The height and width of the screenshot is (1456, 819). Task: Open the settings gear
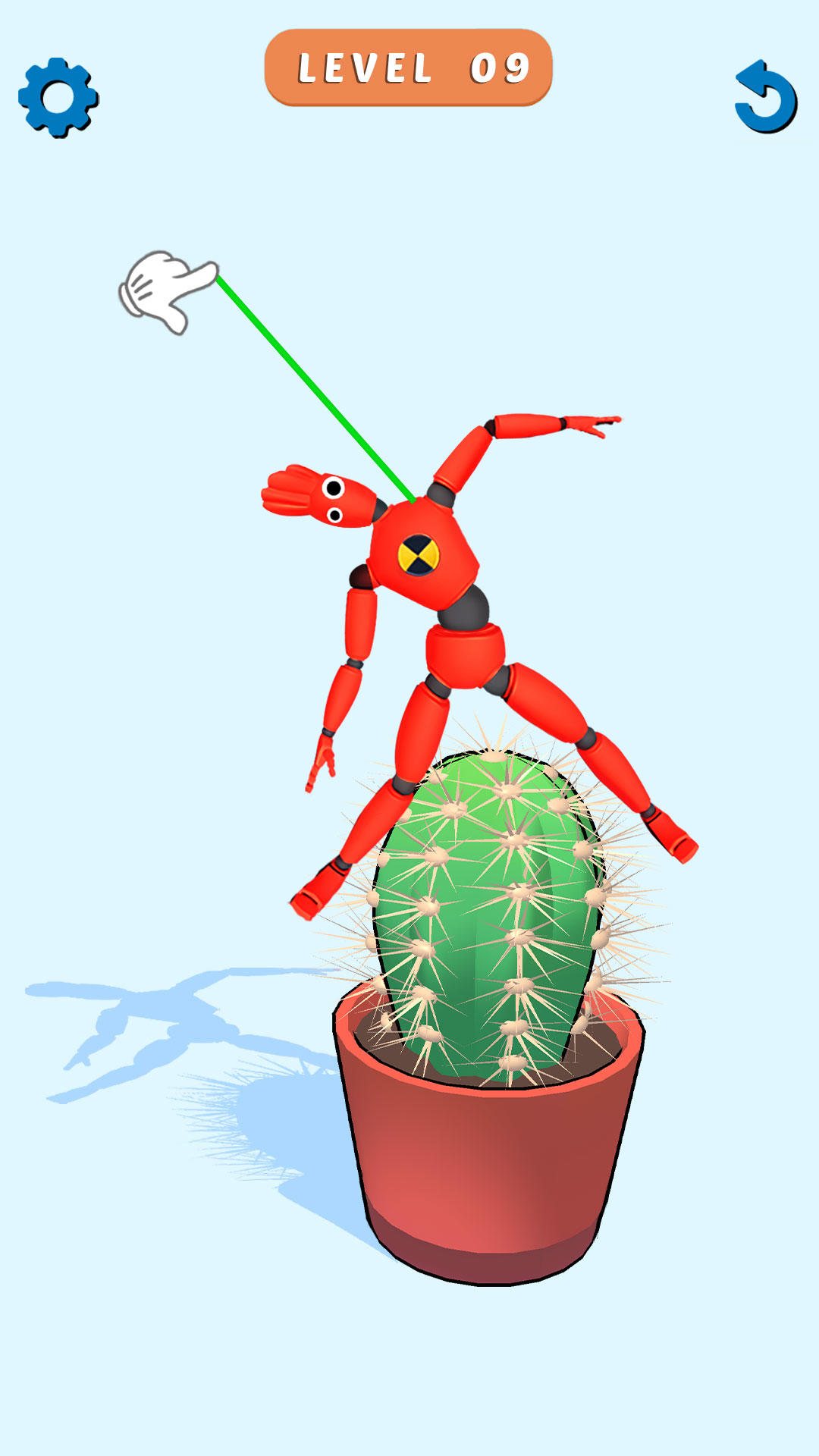pos(58,98)
